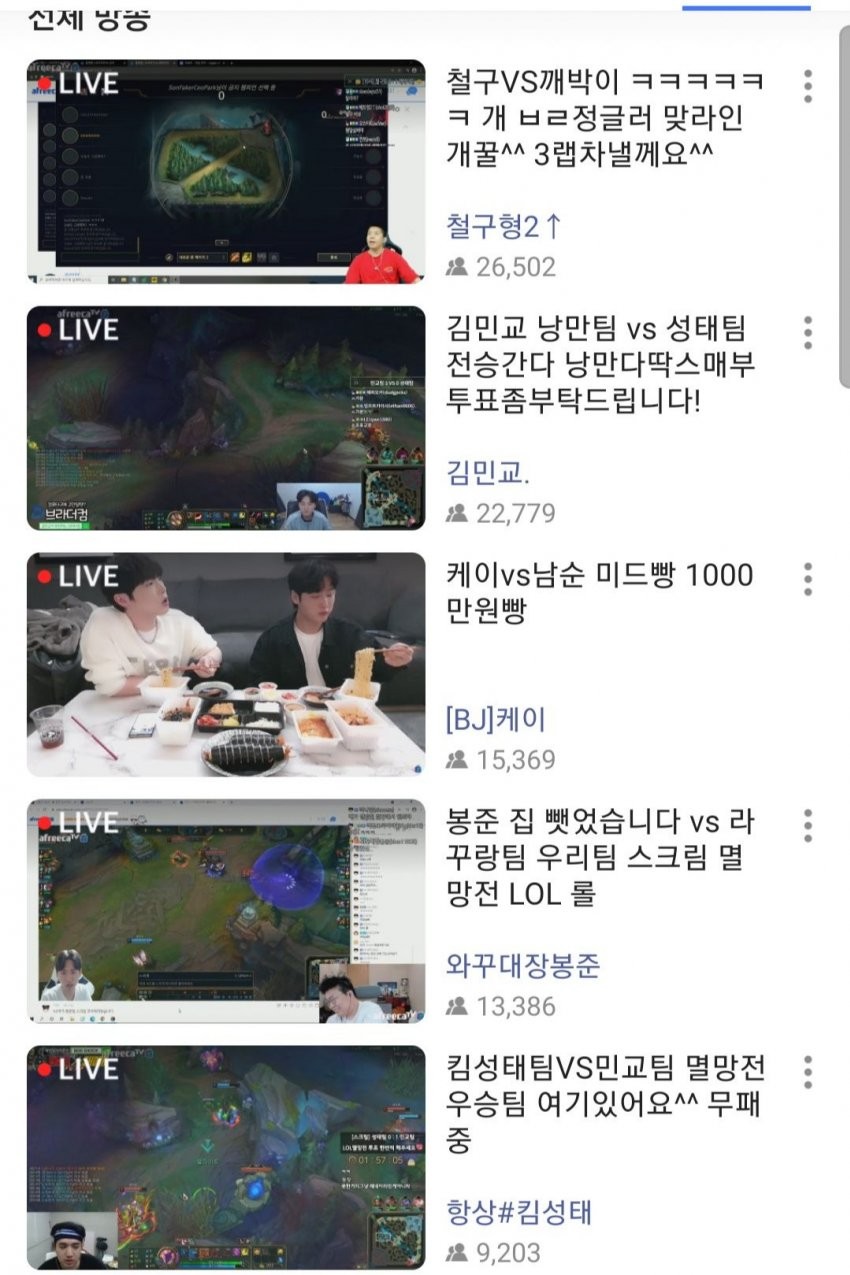Open 케이vs남순 미드빵 live thumbnail
The height and width of the screenshot is (1275, 850).
tap(226, 664)
